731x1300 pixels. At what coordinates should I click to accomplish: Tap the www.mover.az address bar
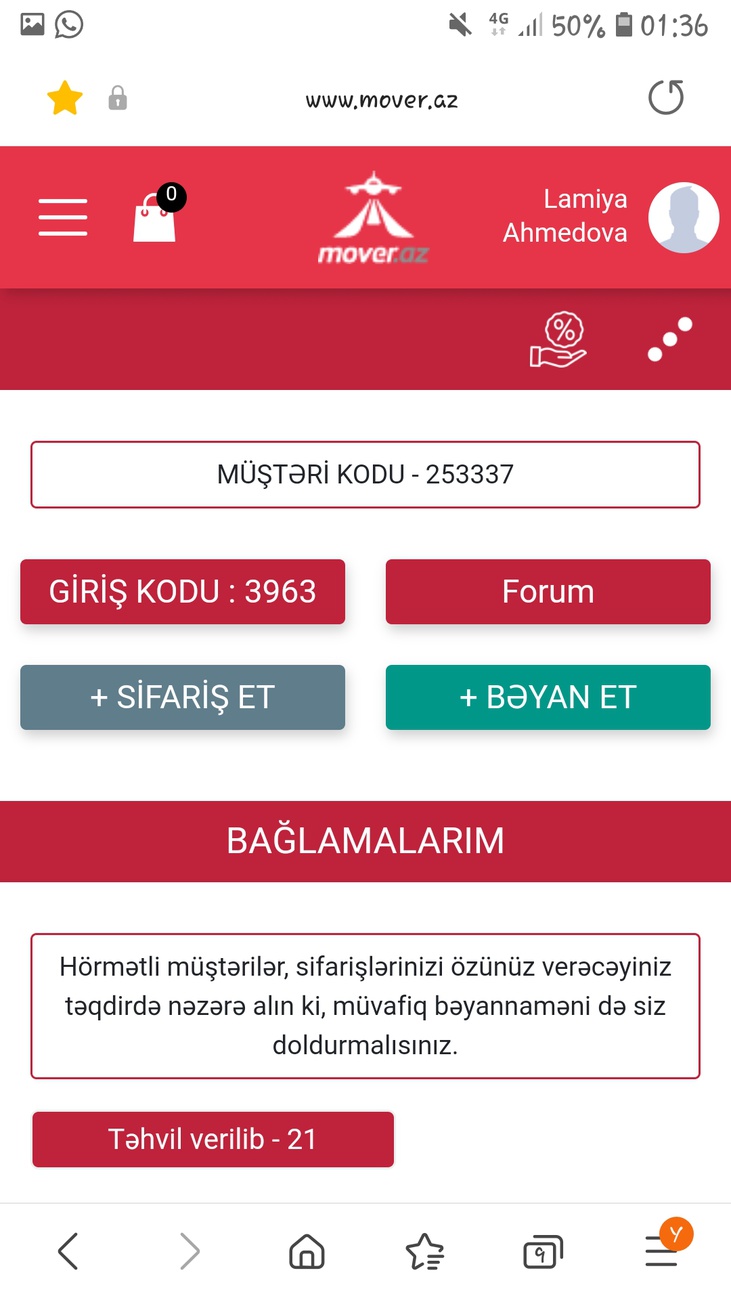[x=382, y=99]
